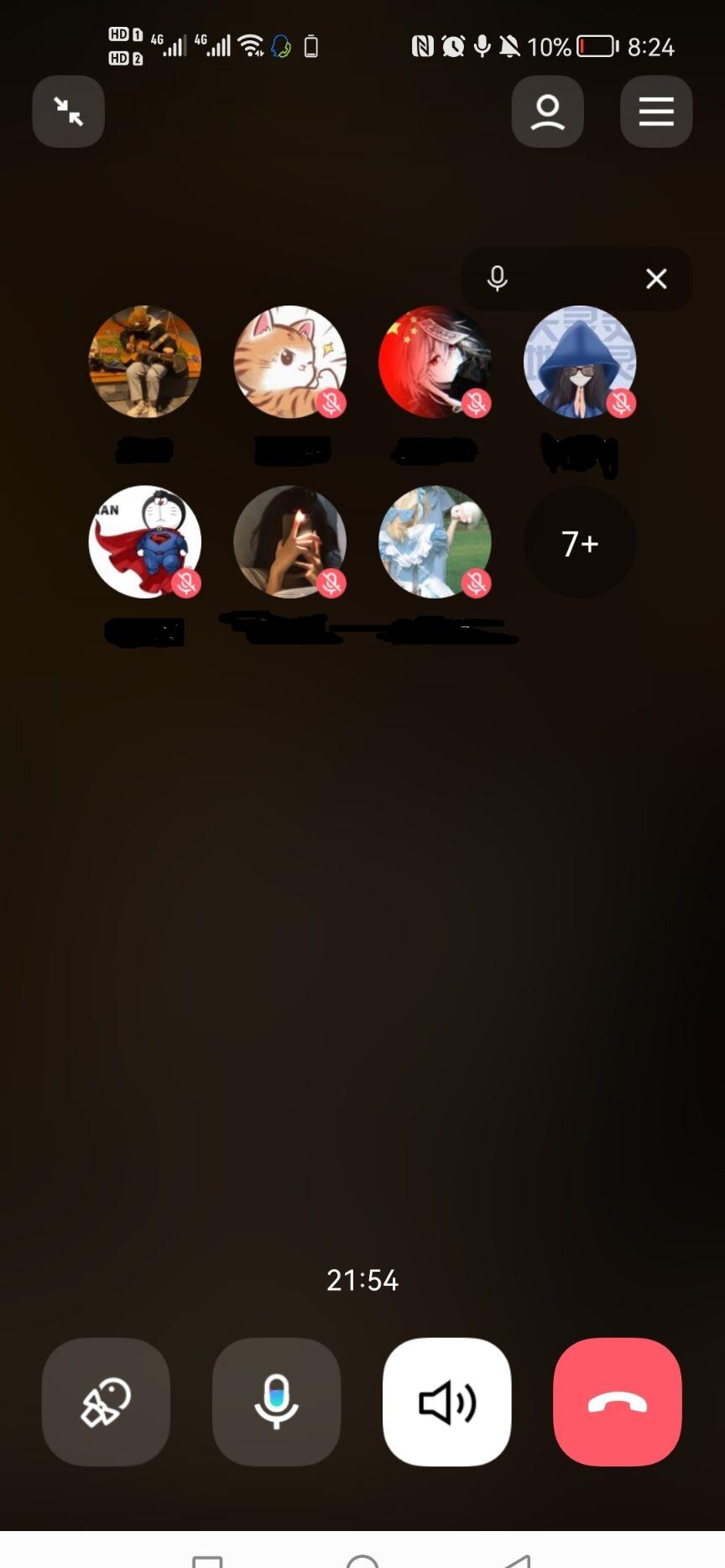This screenshot has height=1568, width=725.
Task: Open the red flag anime avatar participant
Action: pyautogui.click(x=434, y=362)
